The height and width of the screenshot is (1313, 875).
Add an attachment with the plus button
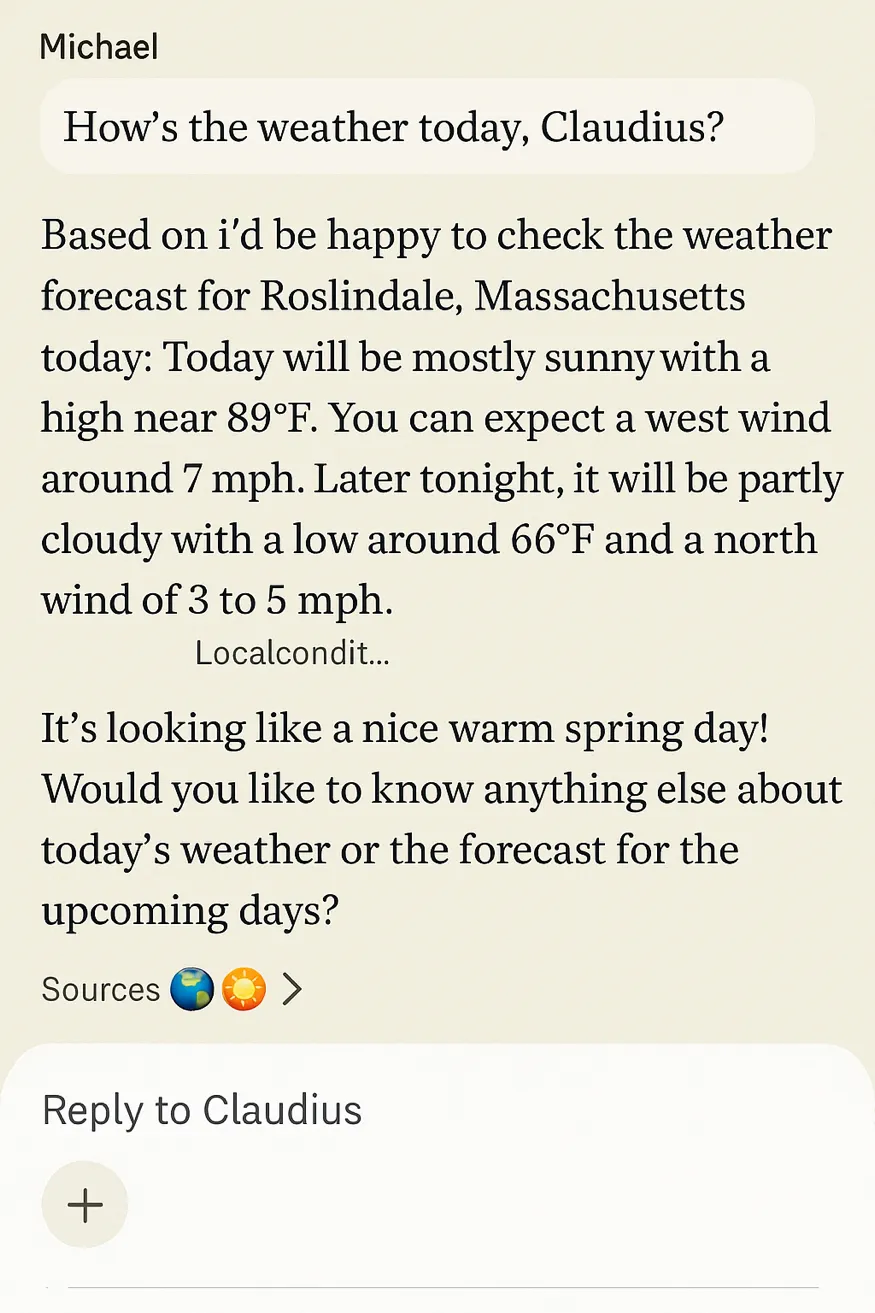coord(85,1205)
